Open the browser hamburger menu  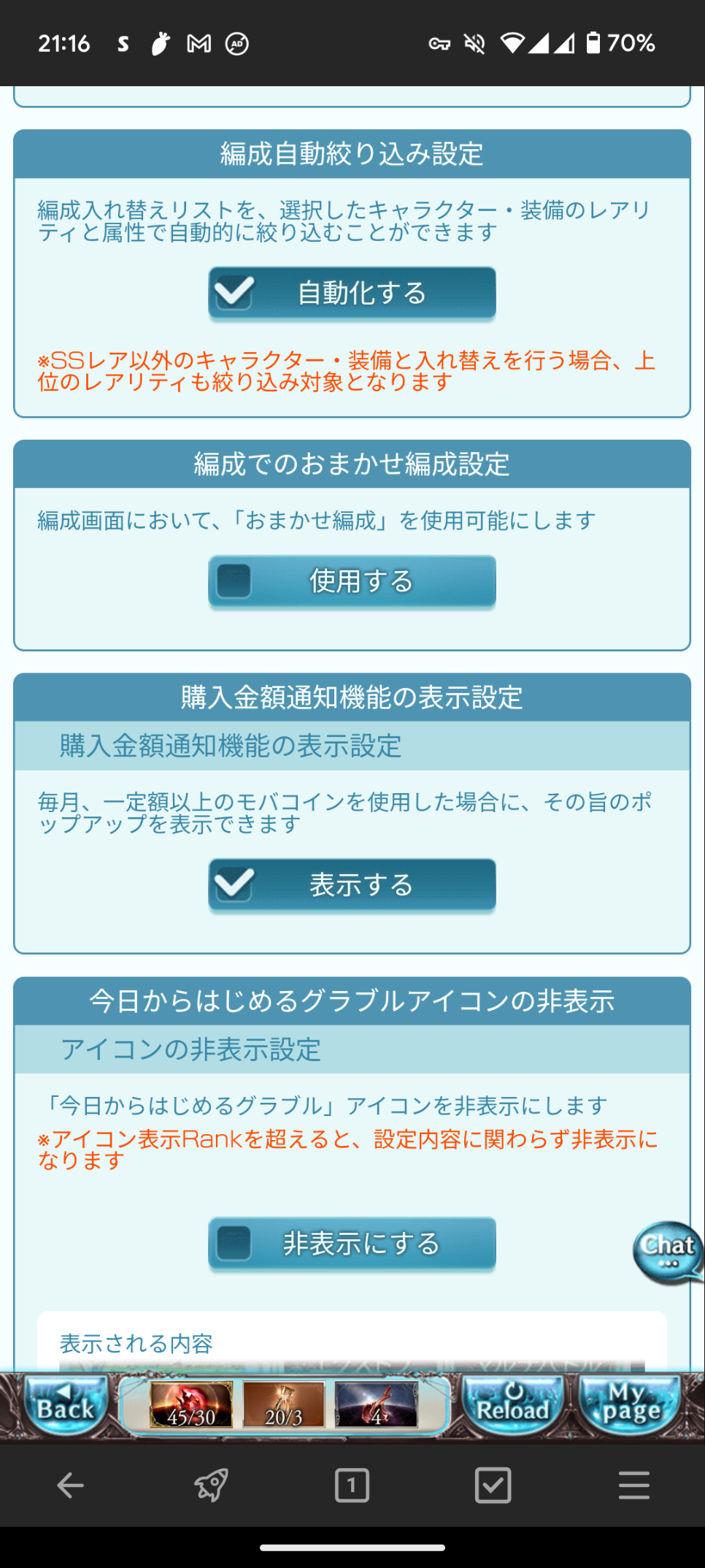pyautogui.click(x=633, y=1485)
